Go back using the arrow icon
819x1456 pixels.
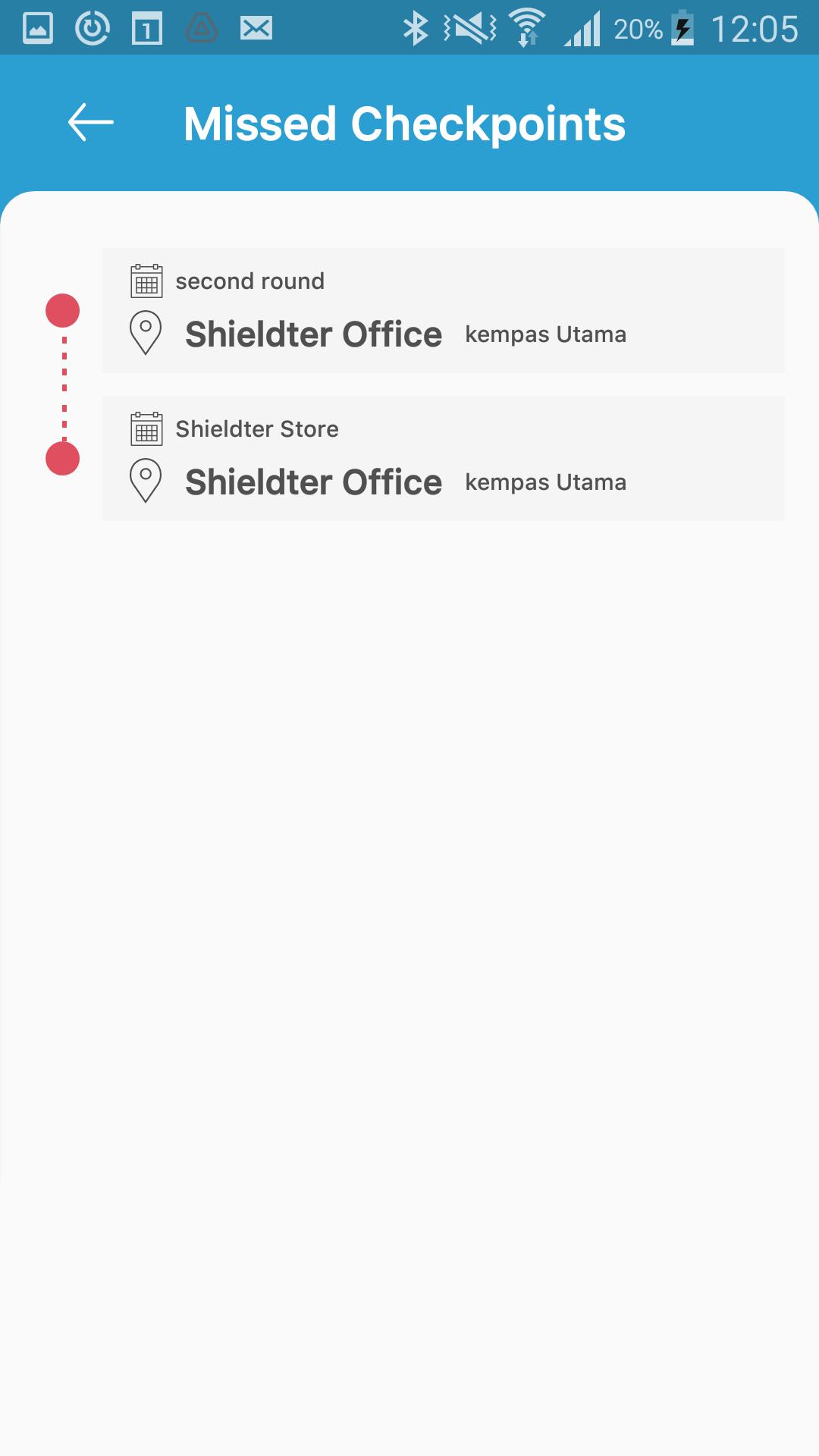[91, 123]
